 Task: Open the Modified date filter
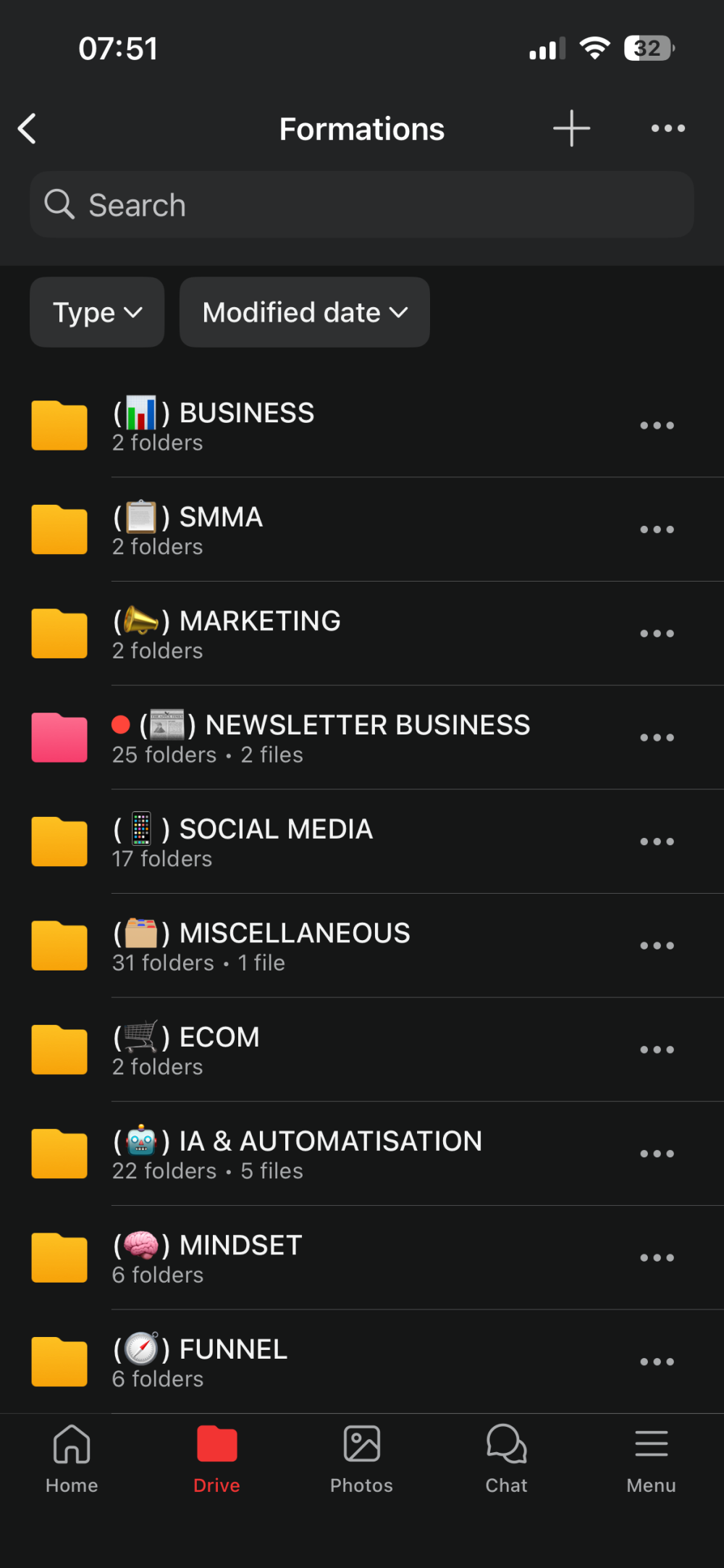click(x=304, y=312)
